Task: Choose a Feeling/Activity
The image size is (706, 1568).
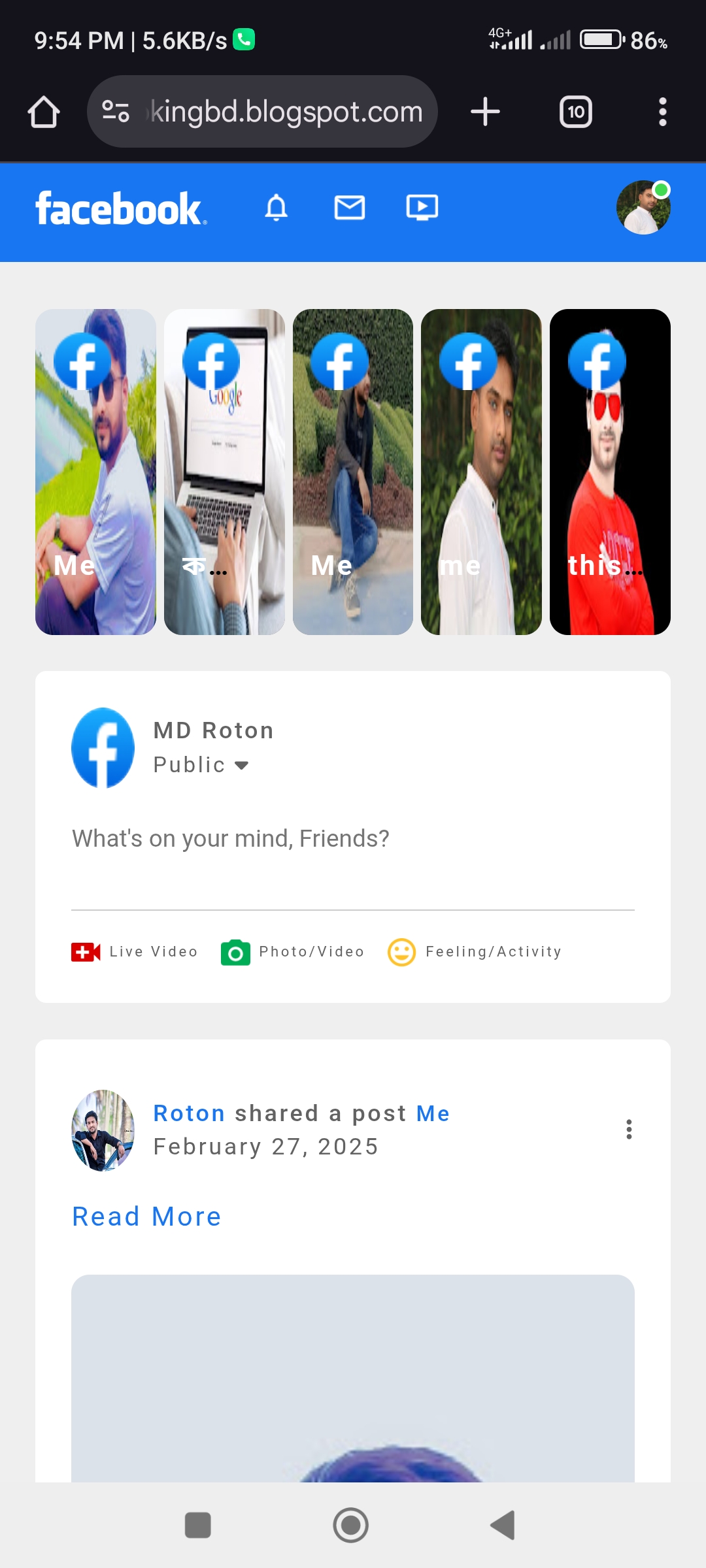Action: [475, 952]
